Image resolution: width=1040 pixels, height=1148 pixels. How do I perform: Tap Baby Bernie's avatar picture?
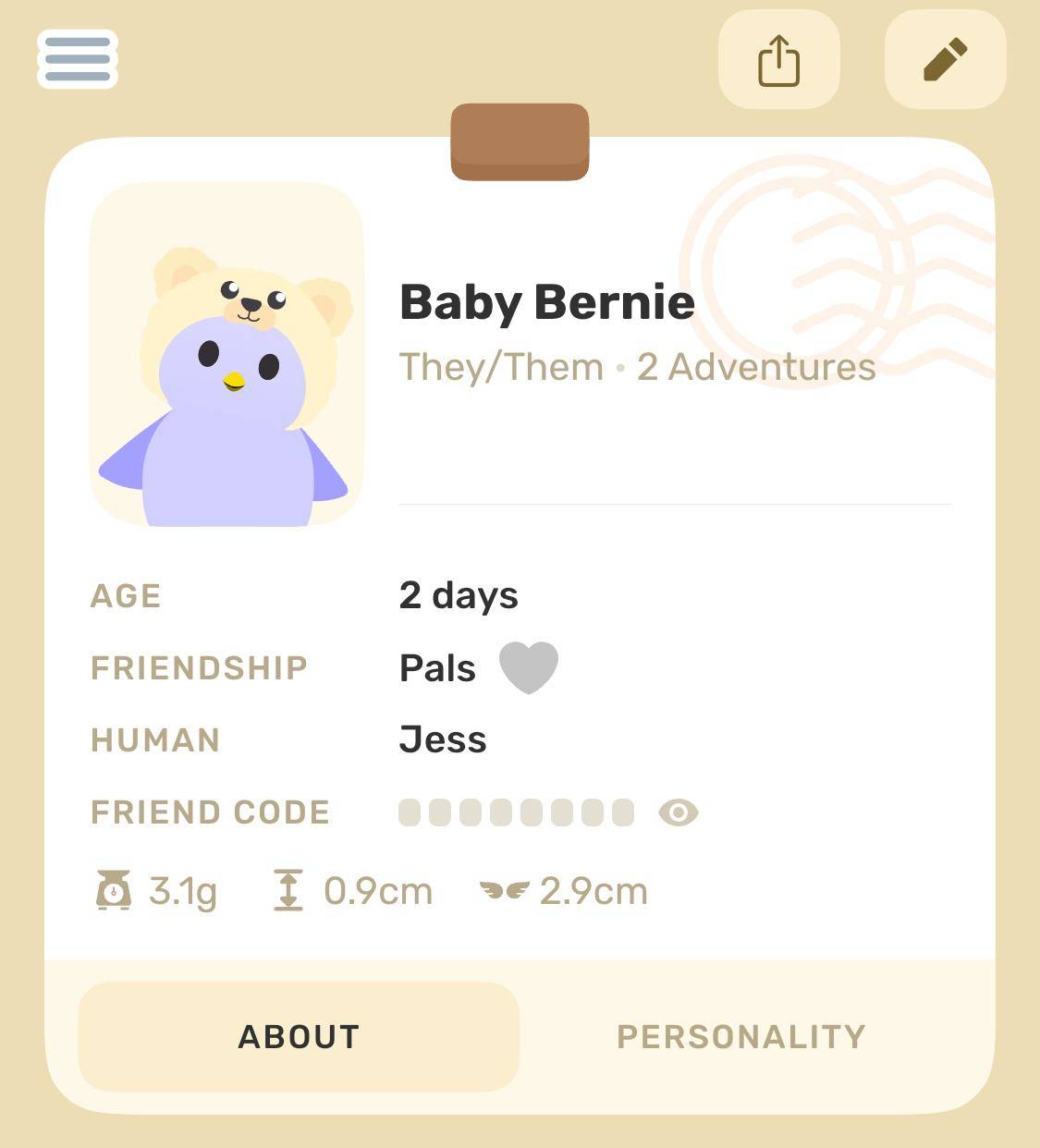coord(226,355)
